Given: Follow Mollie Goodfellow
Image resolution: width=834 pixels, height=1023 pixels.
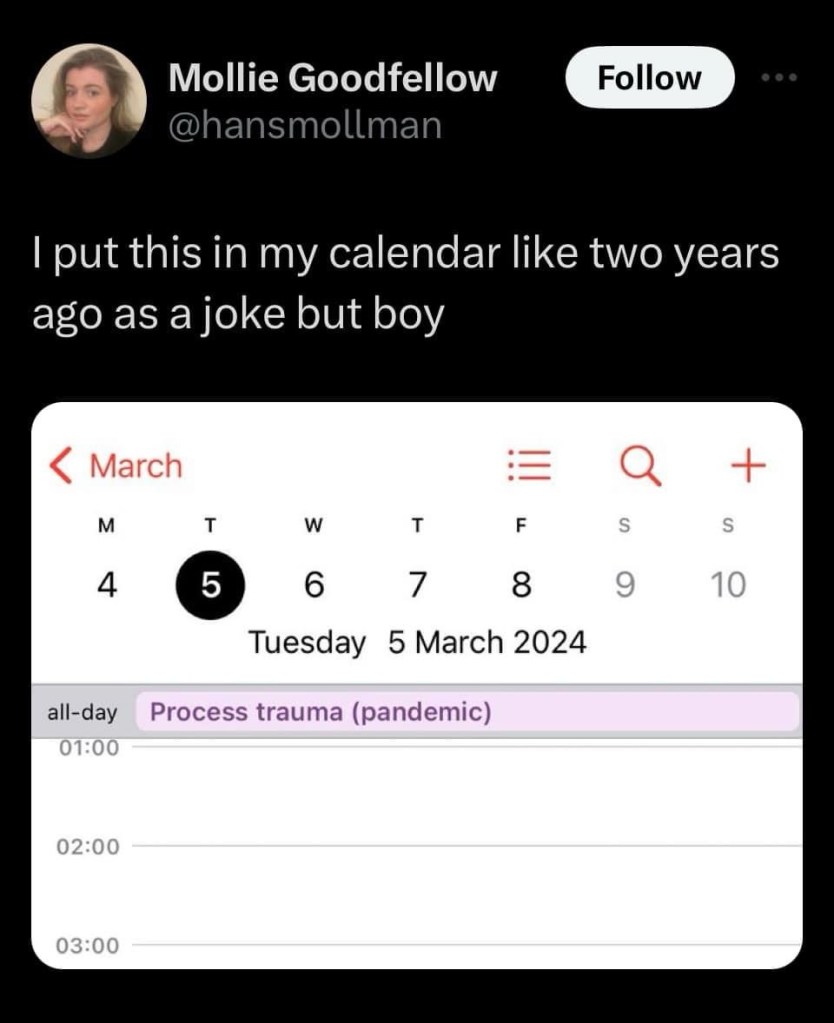Looking at the screenshot, I should [650, 78].
